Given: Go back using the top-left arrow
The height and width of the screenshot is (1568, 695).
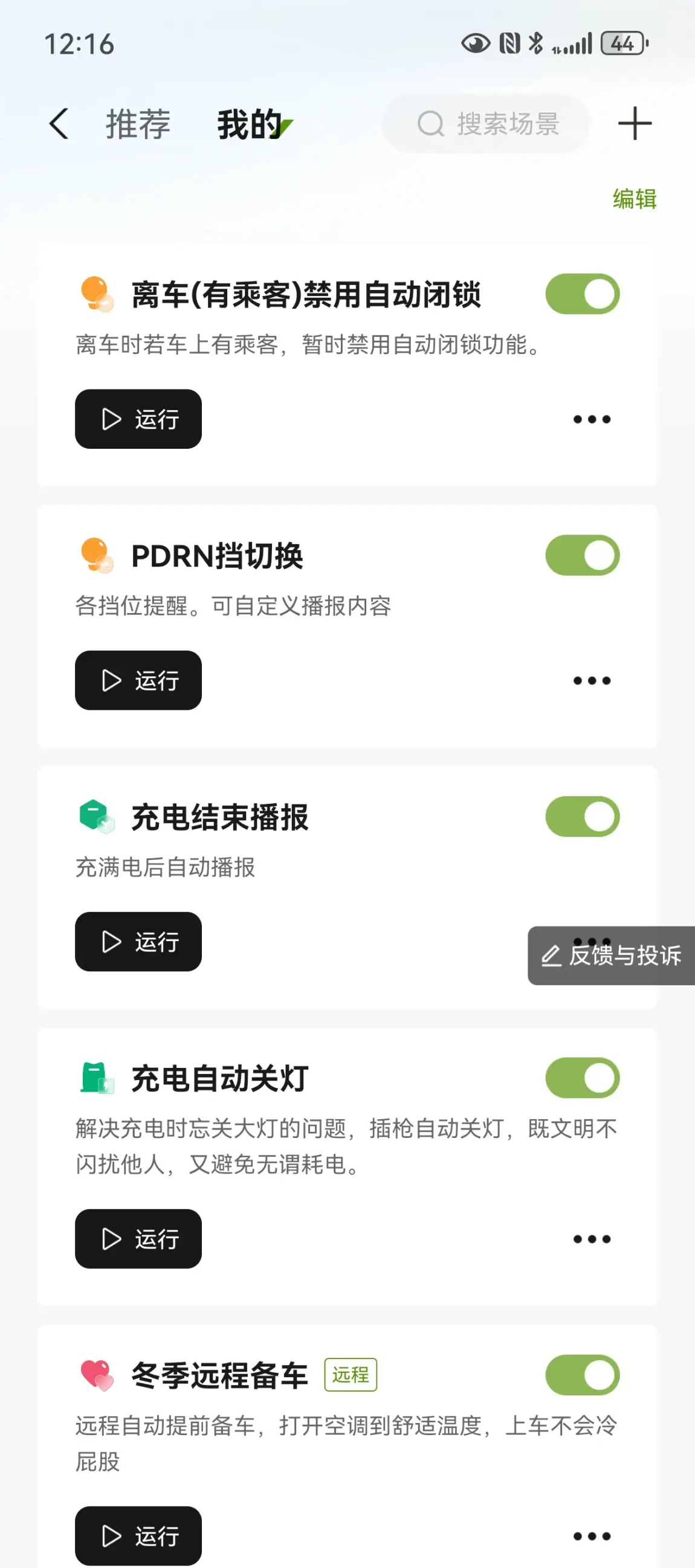Looking at the screenshot, I should 59,124.
